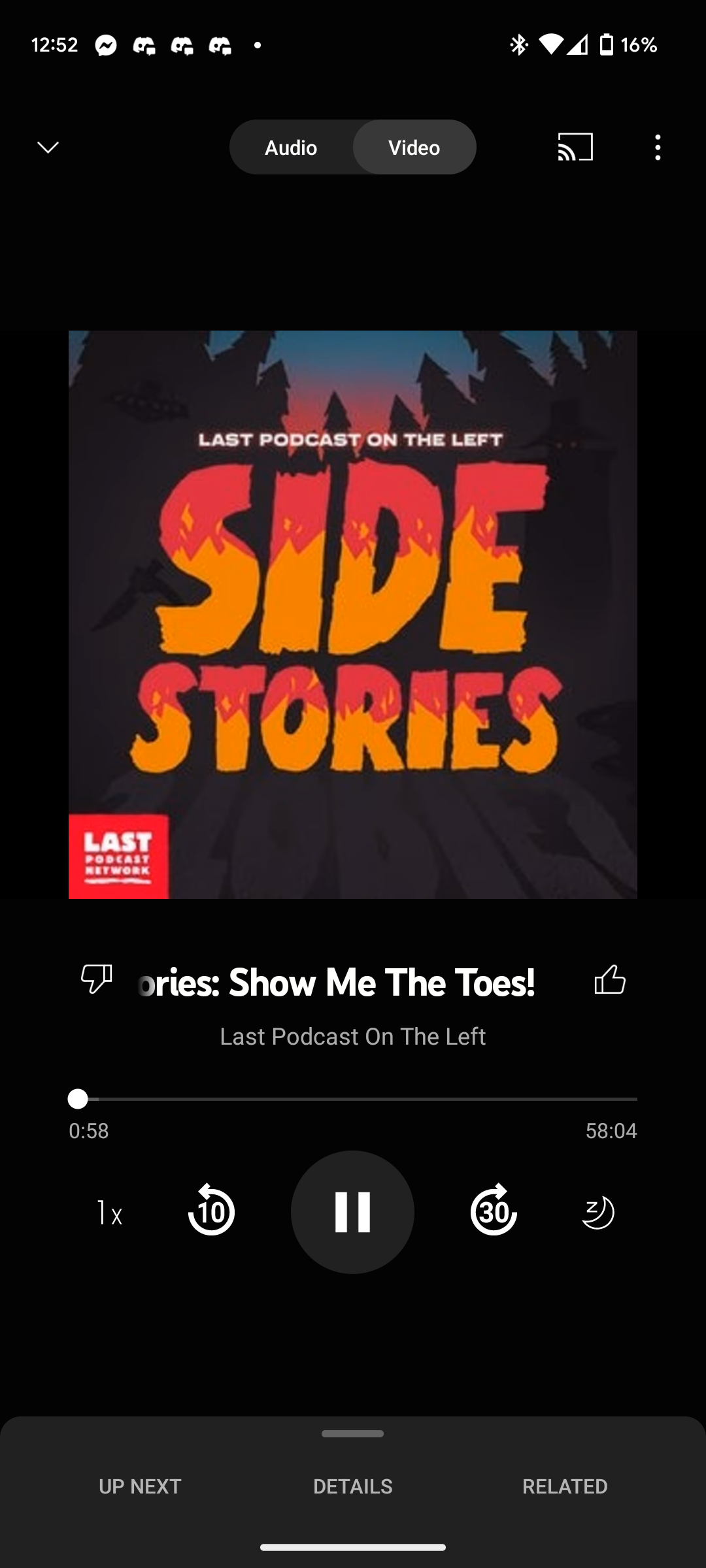This screenshot has width=706, height=1568.
Task: Skip forward 30 seconds
Action: coord(495,1212)
